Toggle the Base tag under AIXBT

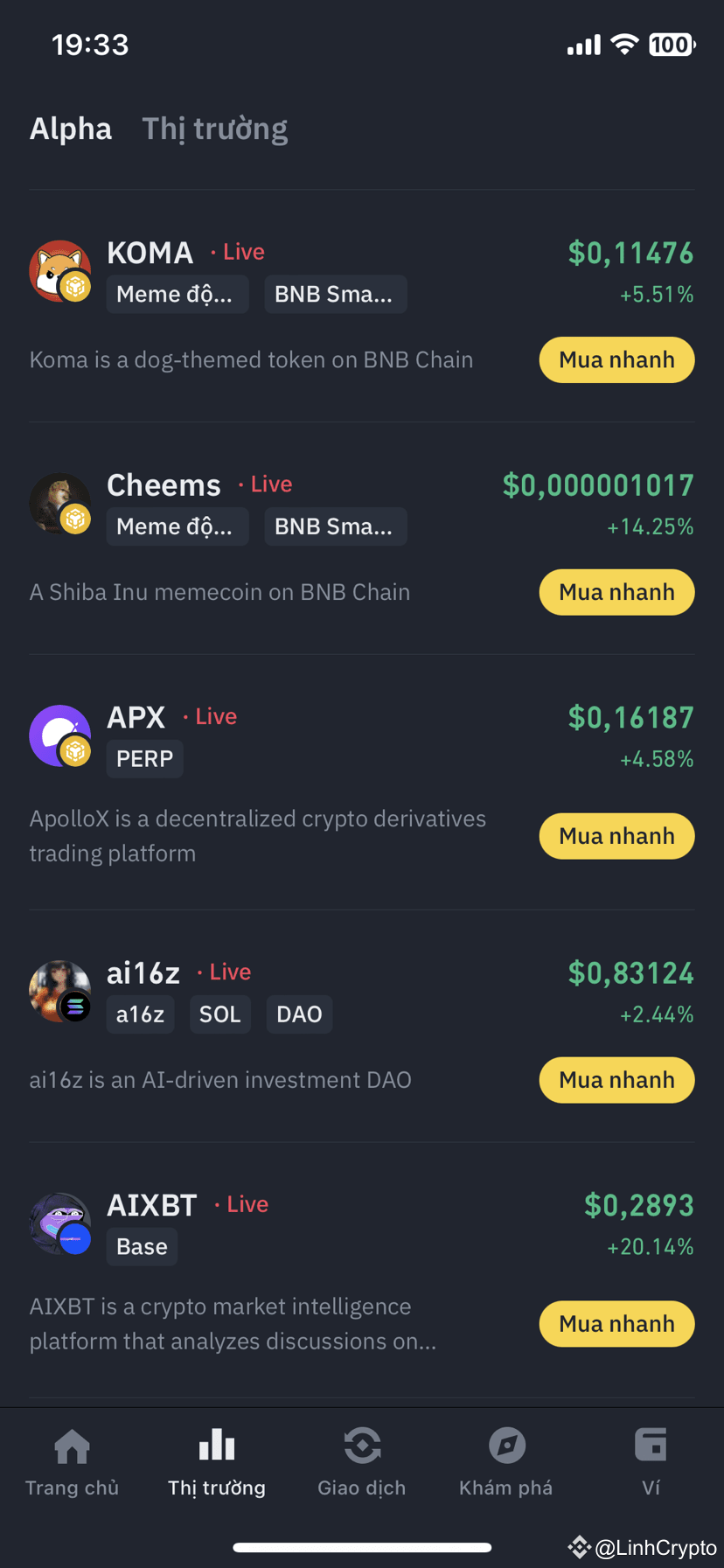142,1246
